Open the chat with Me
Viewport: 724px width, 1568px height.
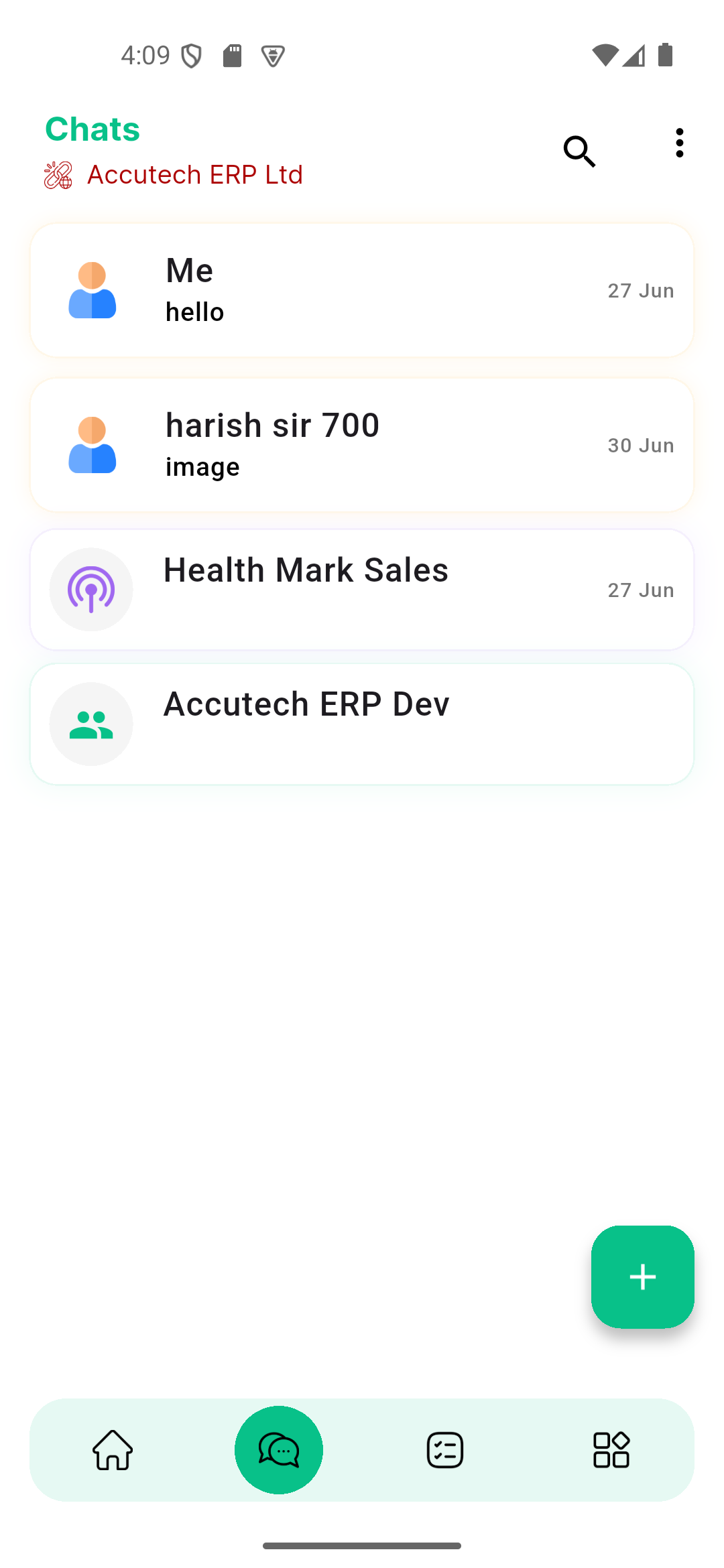362,289
